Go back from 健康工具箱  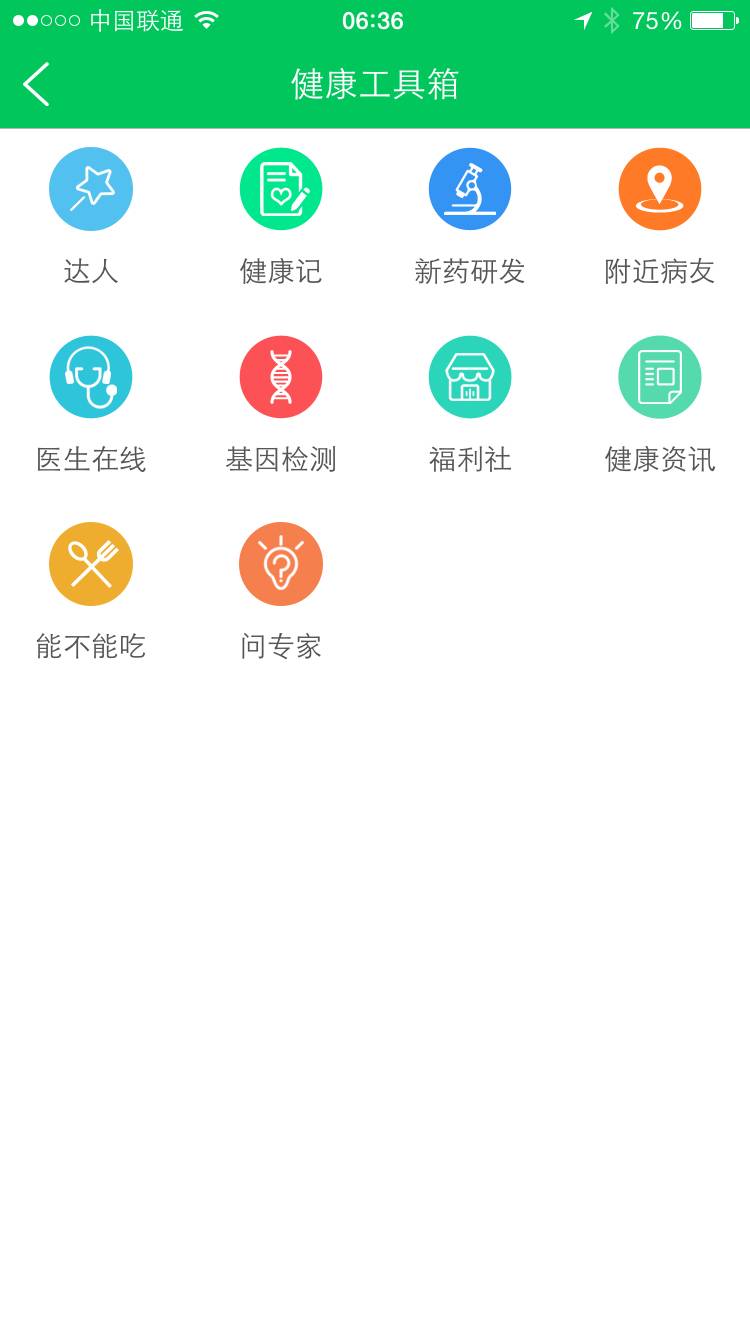(x=36, y=84)
